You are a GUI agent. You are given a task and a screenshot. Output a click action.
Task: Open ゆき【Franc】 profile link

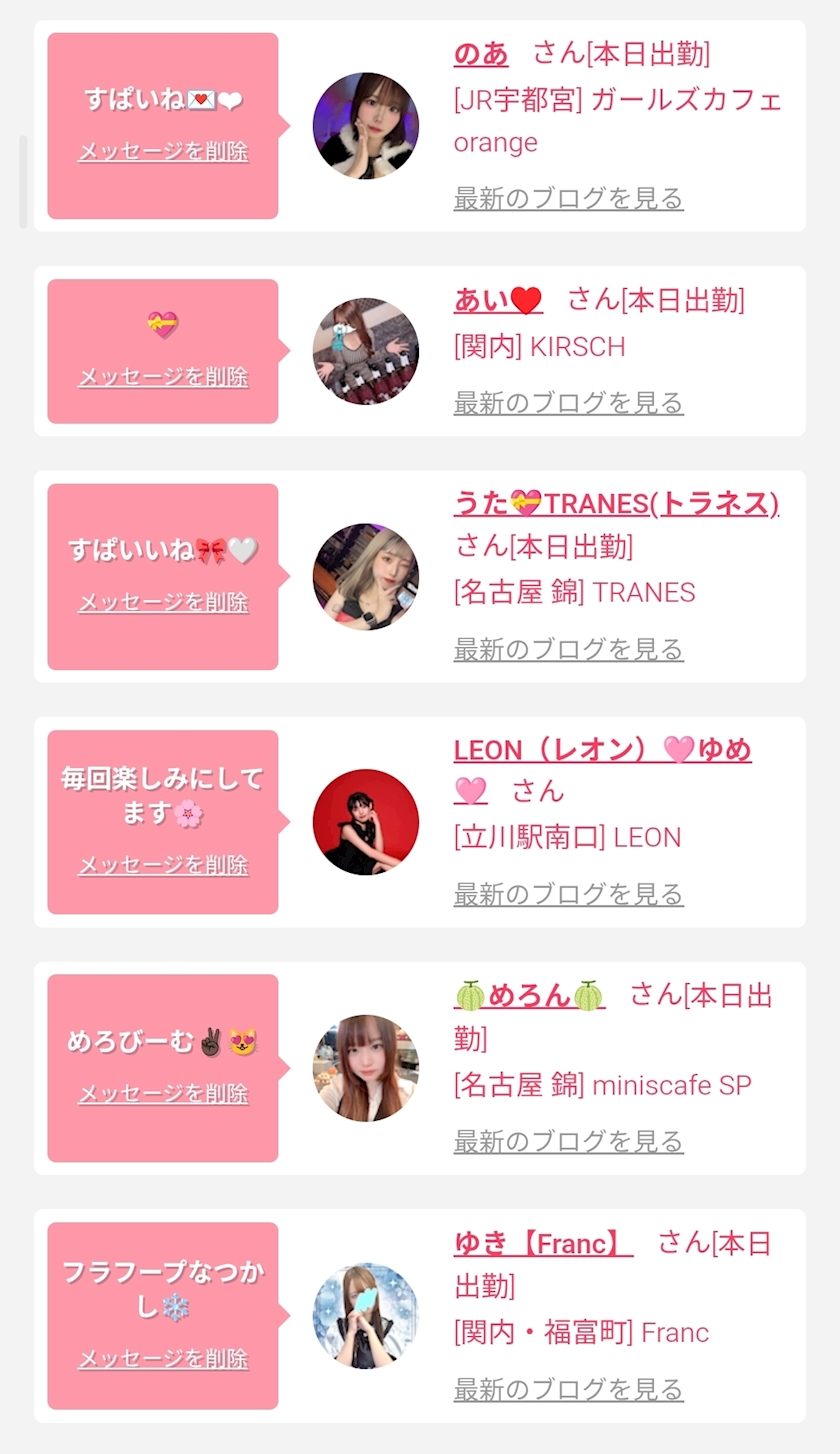543,1243
